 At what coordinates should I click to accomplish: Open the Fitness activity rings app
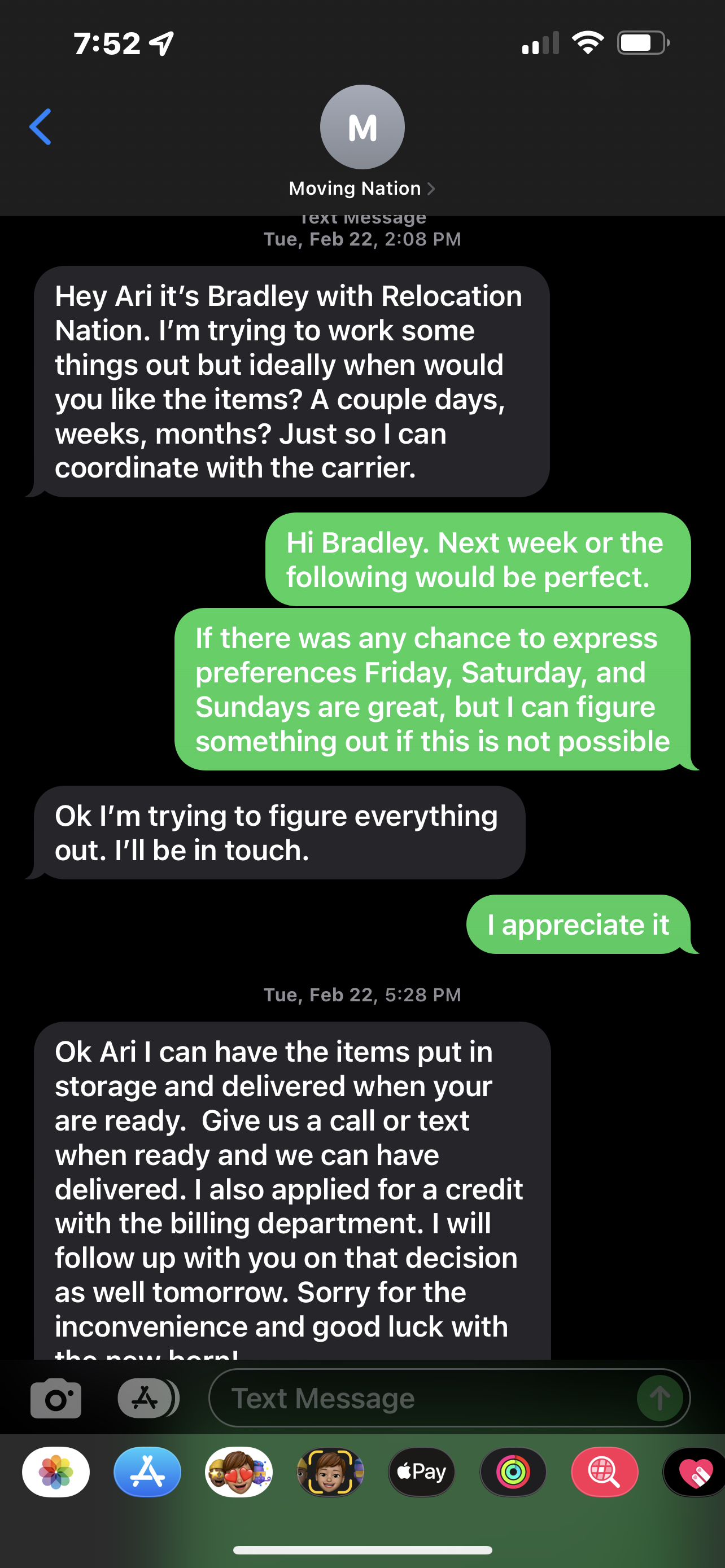pyautogui.click(x=513, y=1472)
